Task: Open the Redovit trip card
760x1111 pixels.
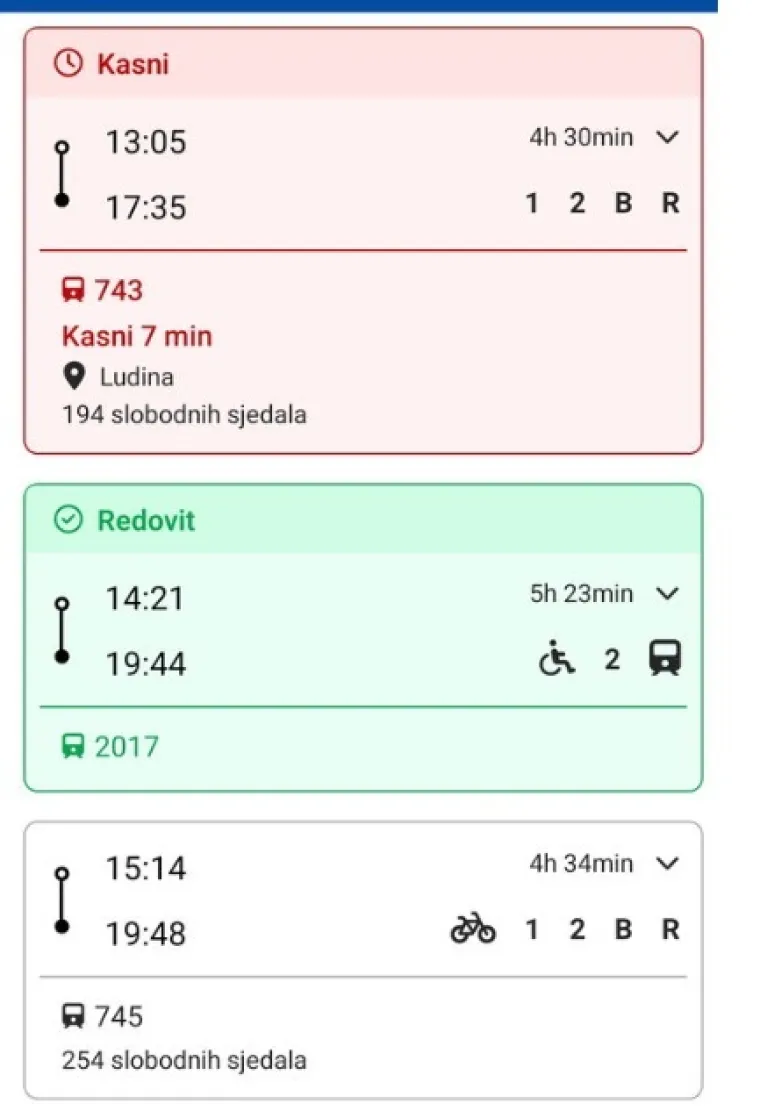Action: point(365,635)
